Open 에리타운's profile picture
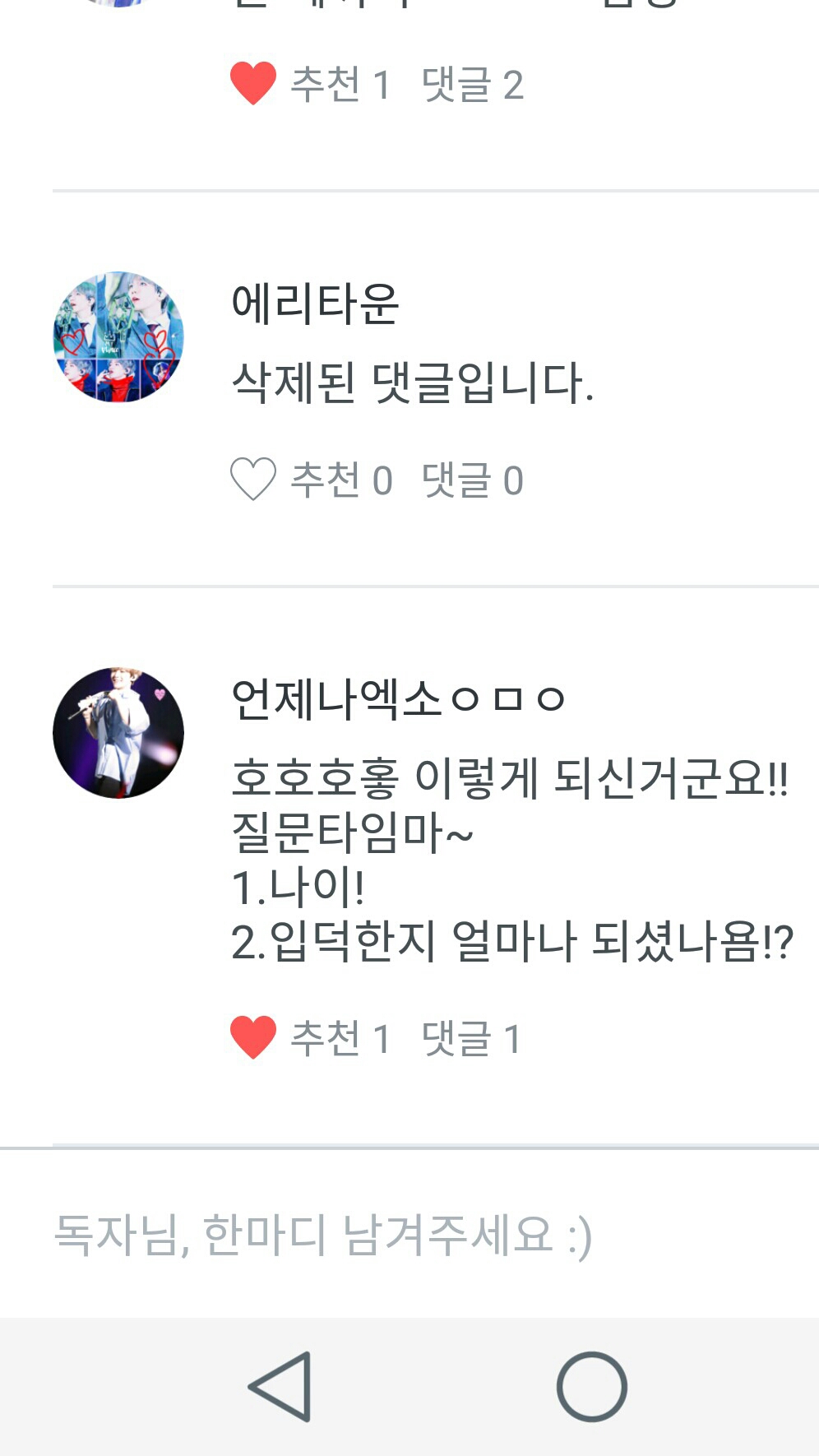The height and width of the screenshot is (1456, 819). click(x=118, y=337)
